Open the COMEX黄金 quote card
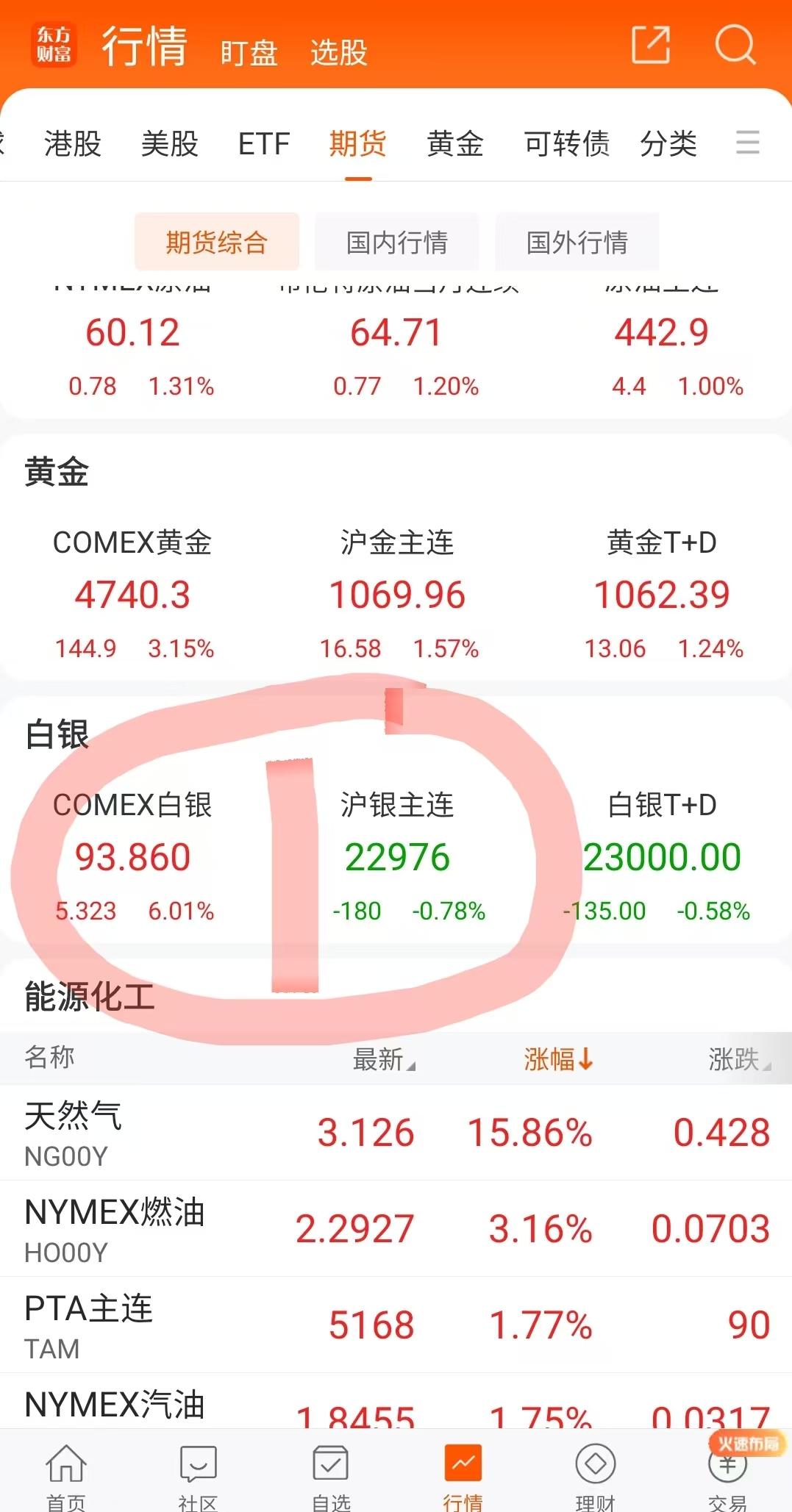792x1512 pixels. pos(132,594)
